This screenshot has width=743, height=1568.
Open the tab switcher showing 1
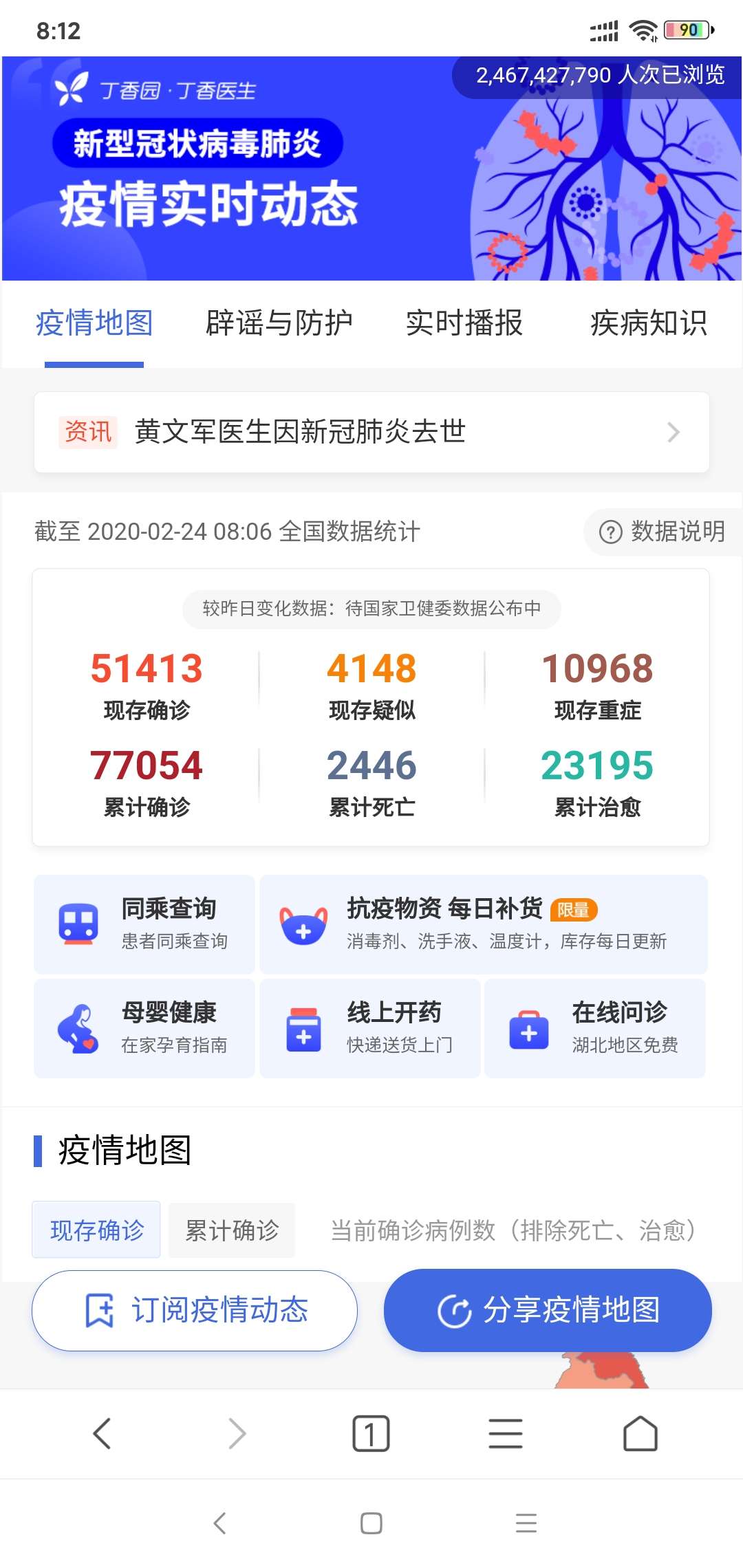[369, 1433]
